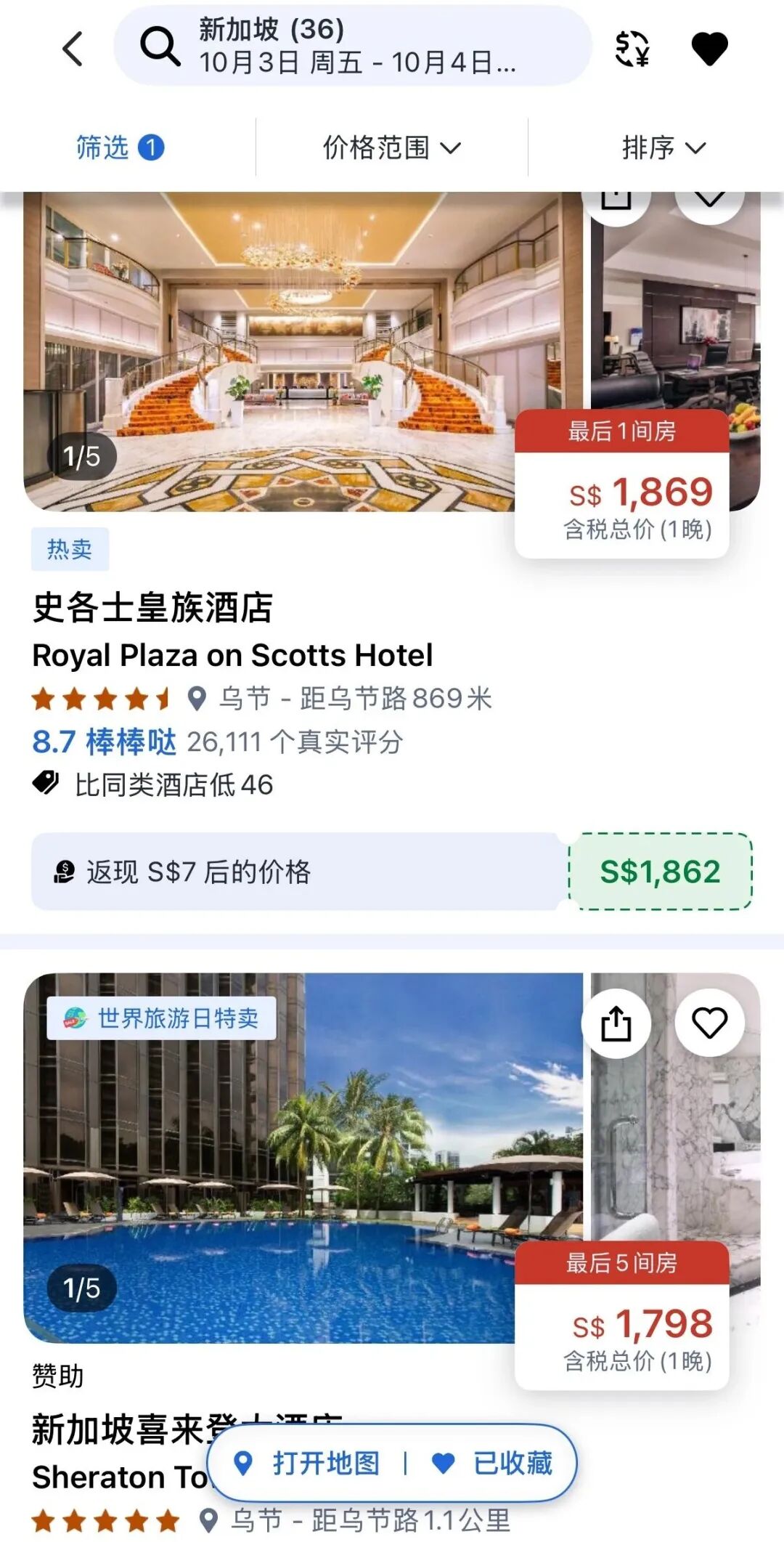Show 已收藏 saved hotels

click(494, 1463)
